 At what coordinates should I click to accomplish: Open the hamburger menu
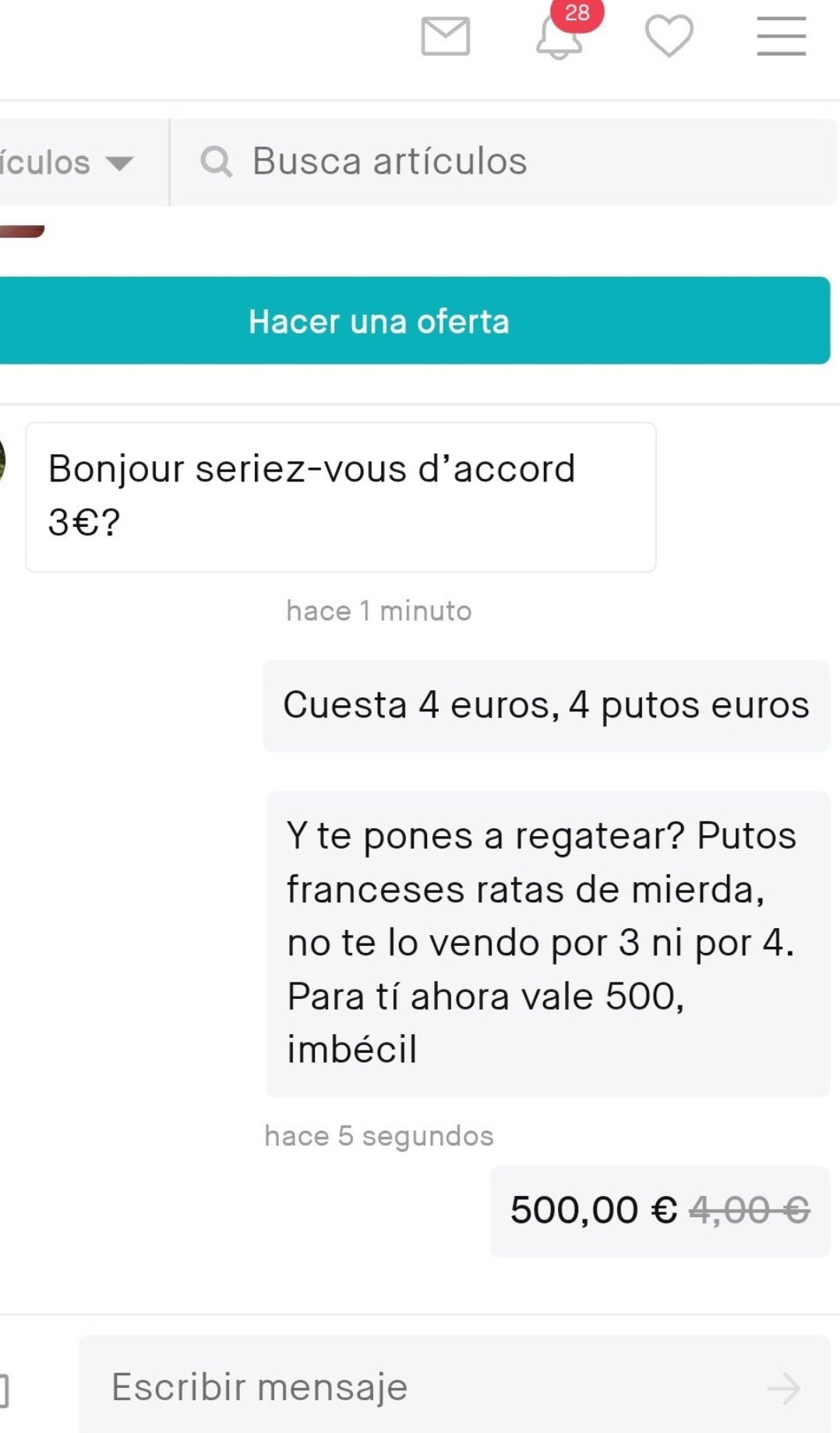[x=781, y=37]
